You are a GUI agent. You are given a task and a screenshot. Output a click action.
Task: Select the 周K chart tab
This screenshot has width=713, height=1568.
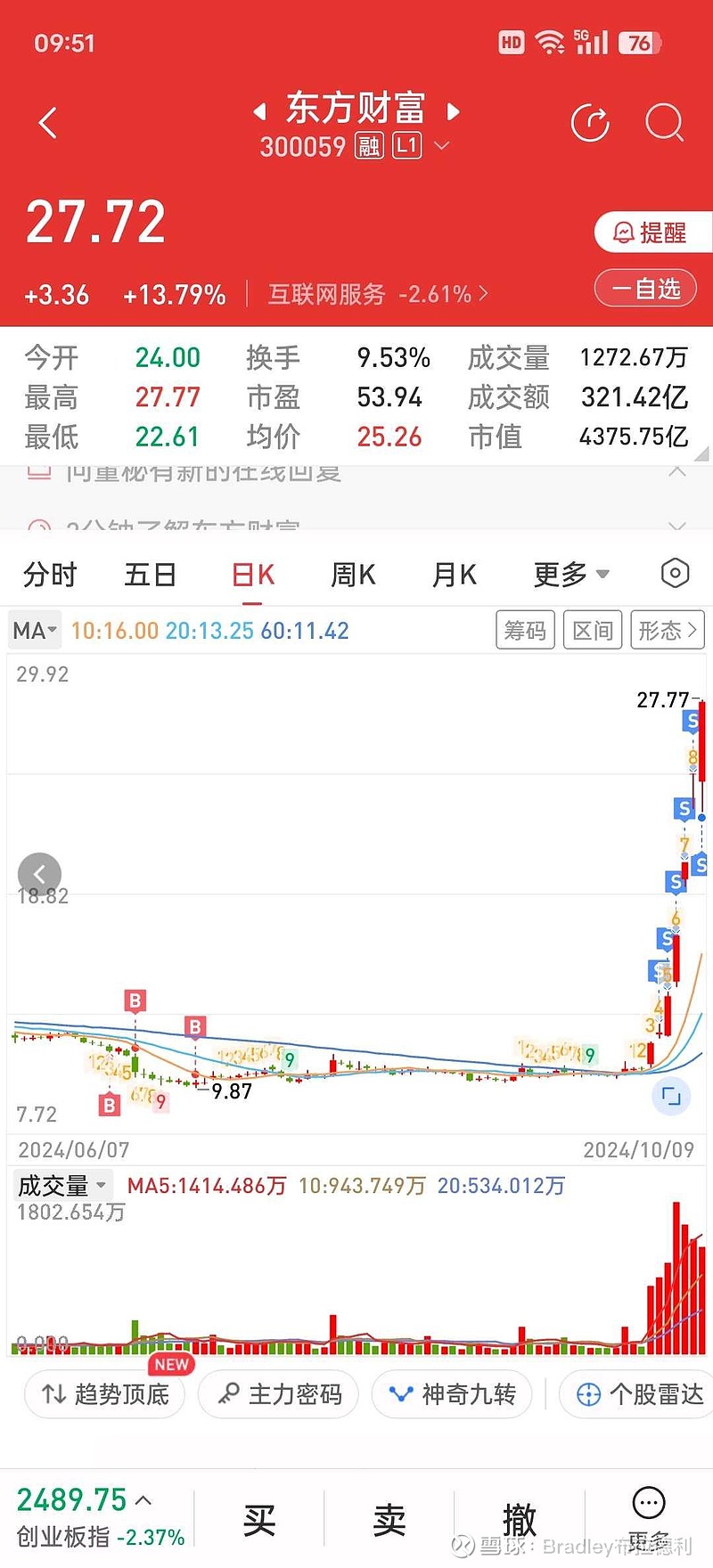pyautogui.click(x=353, y=575)
